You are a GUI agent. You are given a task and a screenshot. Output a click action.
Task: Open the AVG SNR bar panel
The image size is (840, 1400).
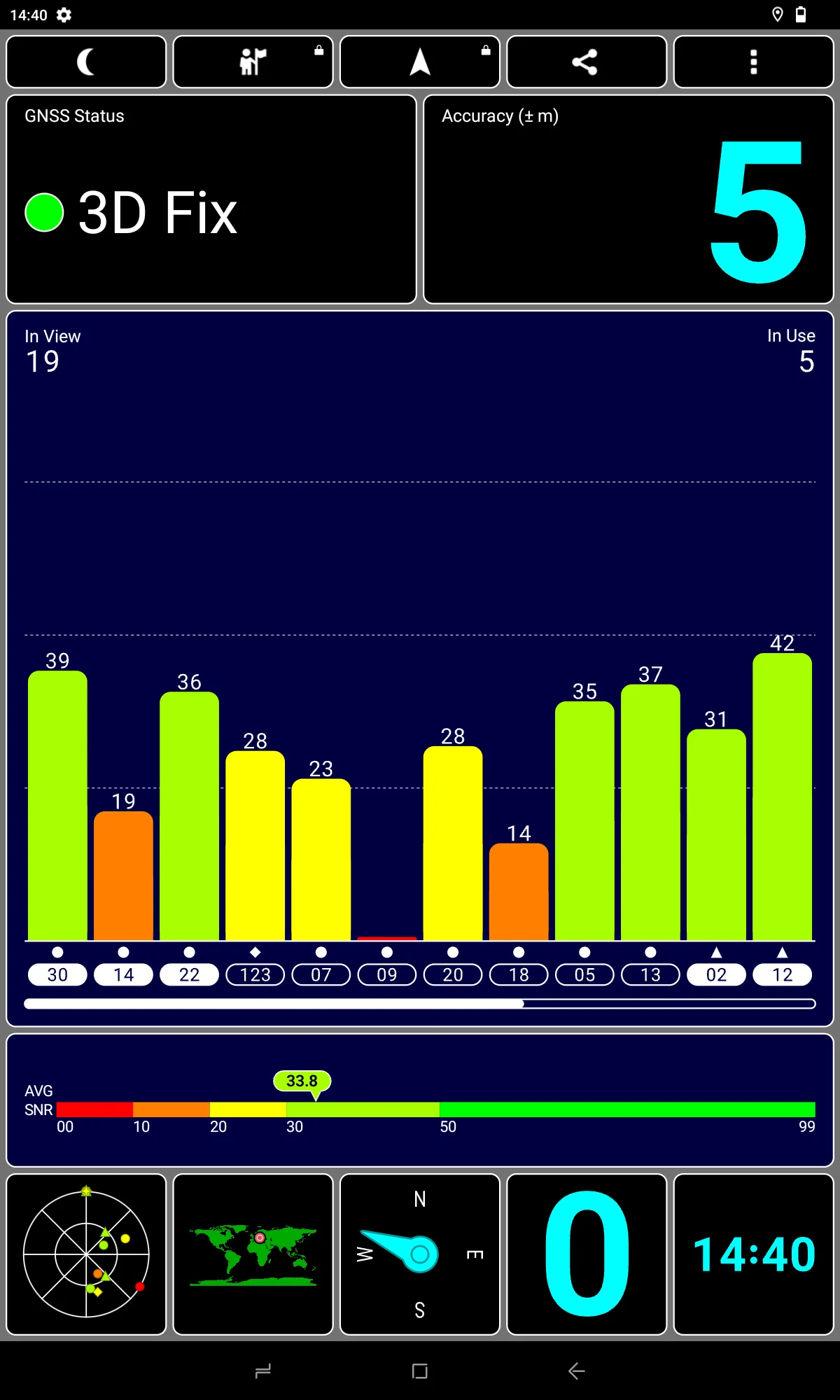click(x=420, y=1100)
